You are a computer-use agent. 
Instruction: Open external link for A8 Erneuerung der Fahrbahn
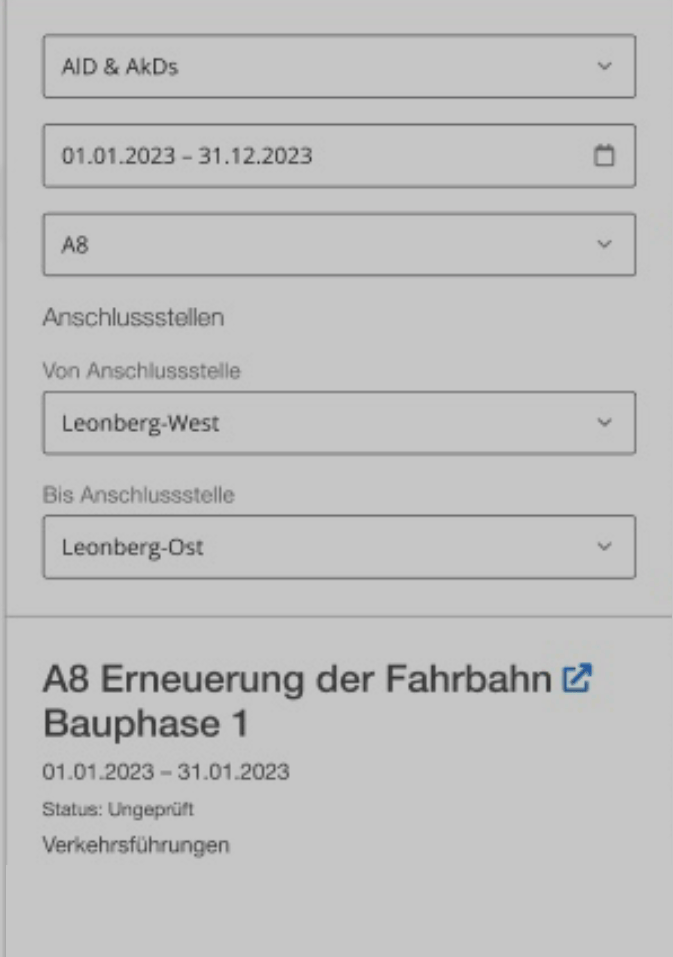click(x=576, y=681)
